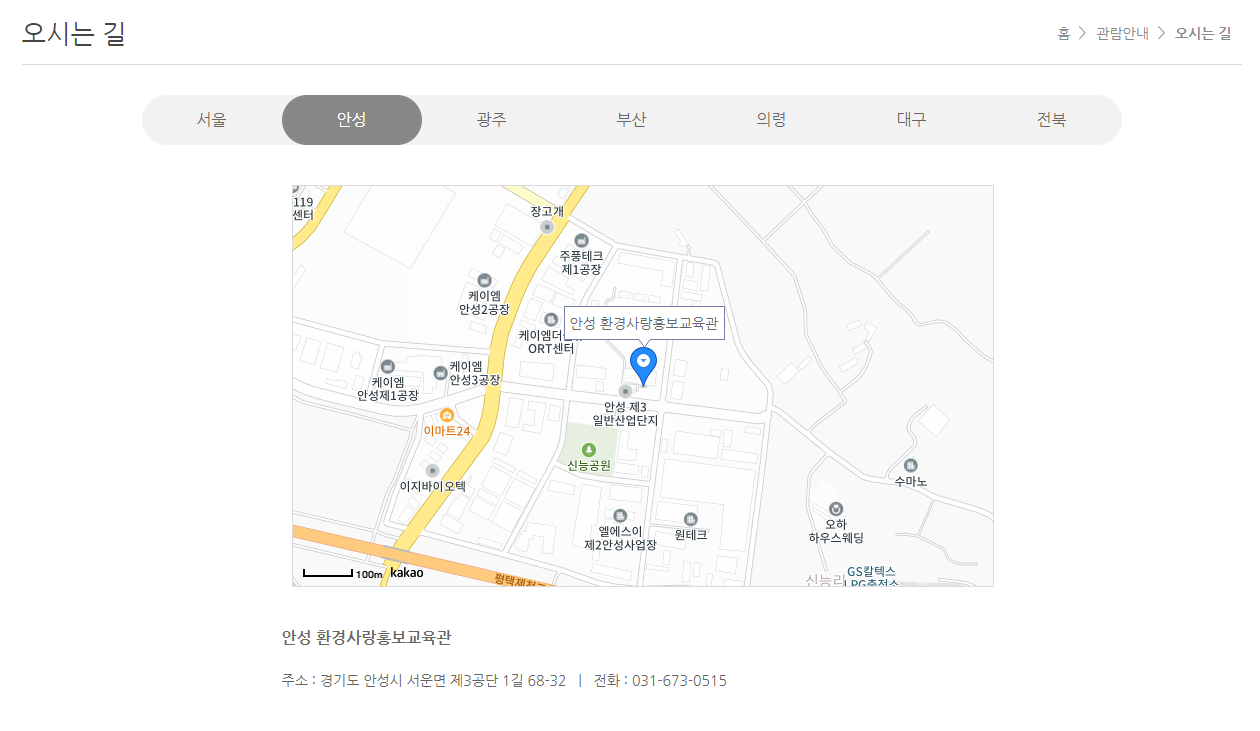The width and height of the screenshot is (1260, 731).
Task: Go to 홈 in the breadcrumb
Action: pyautogui.click(x=1064, y=33)
